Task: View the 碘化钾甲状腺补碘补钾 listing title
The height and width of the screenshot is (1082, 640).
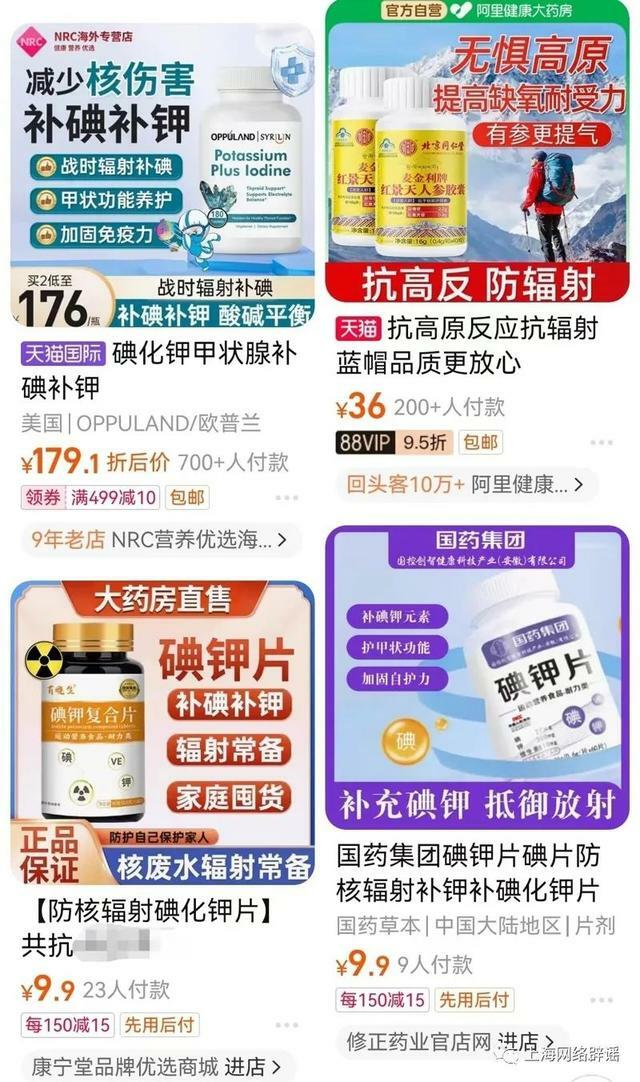Action: [160, 370]
